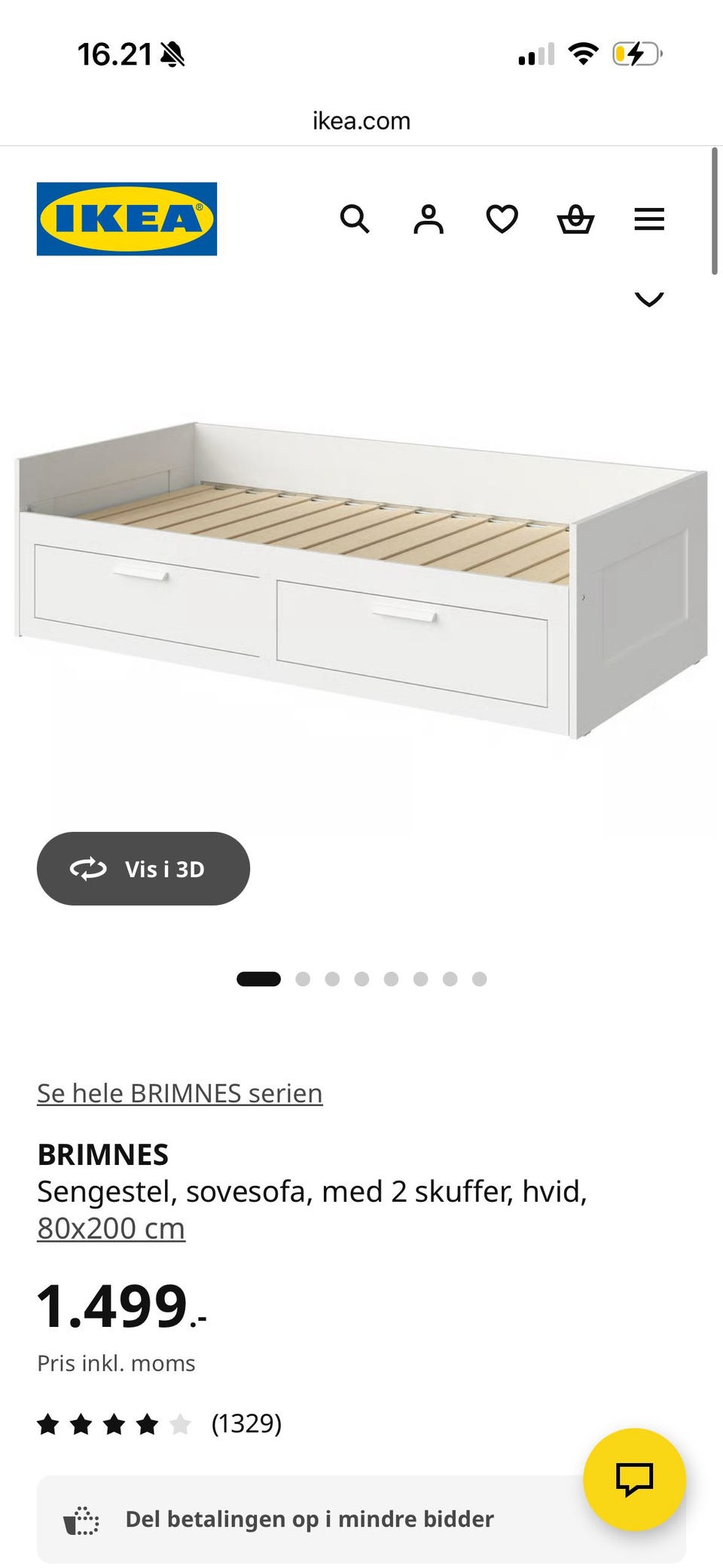Open the favorites wishlist heart icon
The height and width of the screenshot is (1568, 723).
(x=501, y=219)
